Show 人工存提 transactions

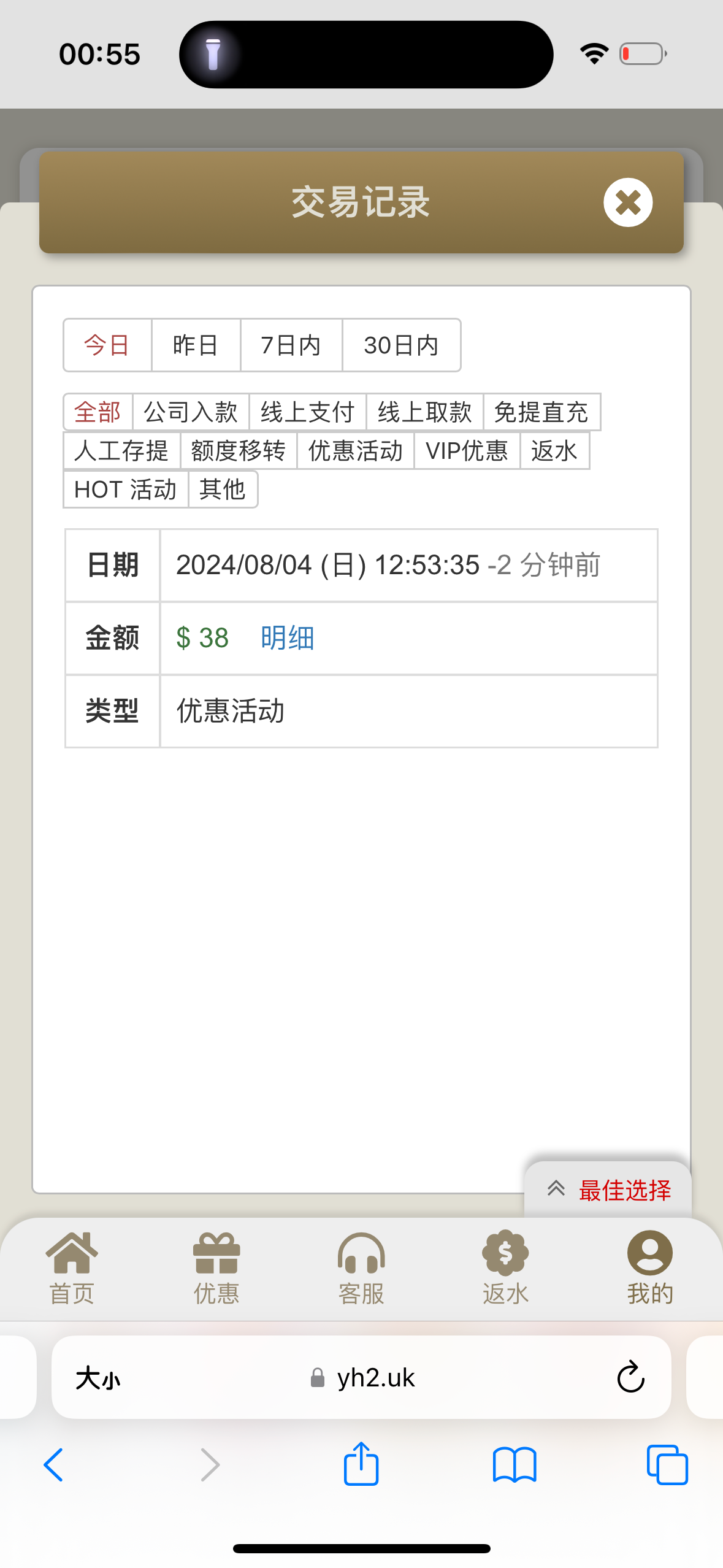pyautogui.click(x=121, y=450)
